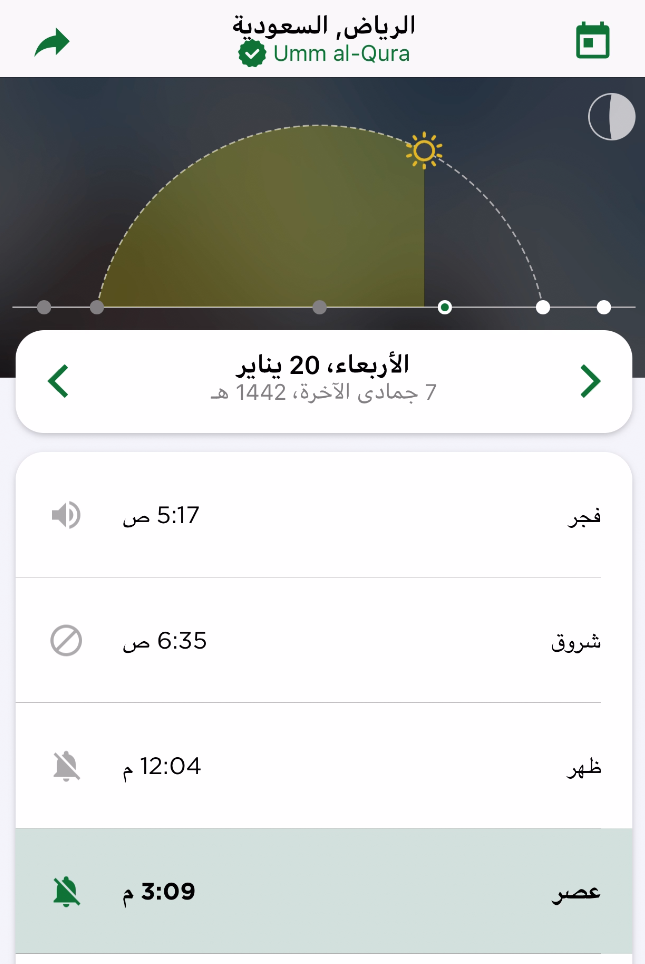The image size is (645, 964).
Task: Go to the next day
Action: pyautogui.click(x=591, y=381)
